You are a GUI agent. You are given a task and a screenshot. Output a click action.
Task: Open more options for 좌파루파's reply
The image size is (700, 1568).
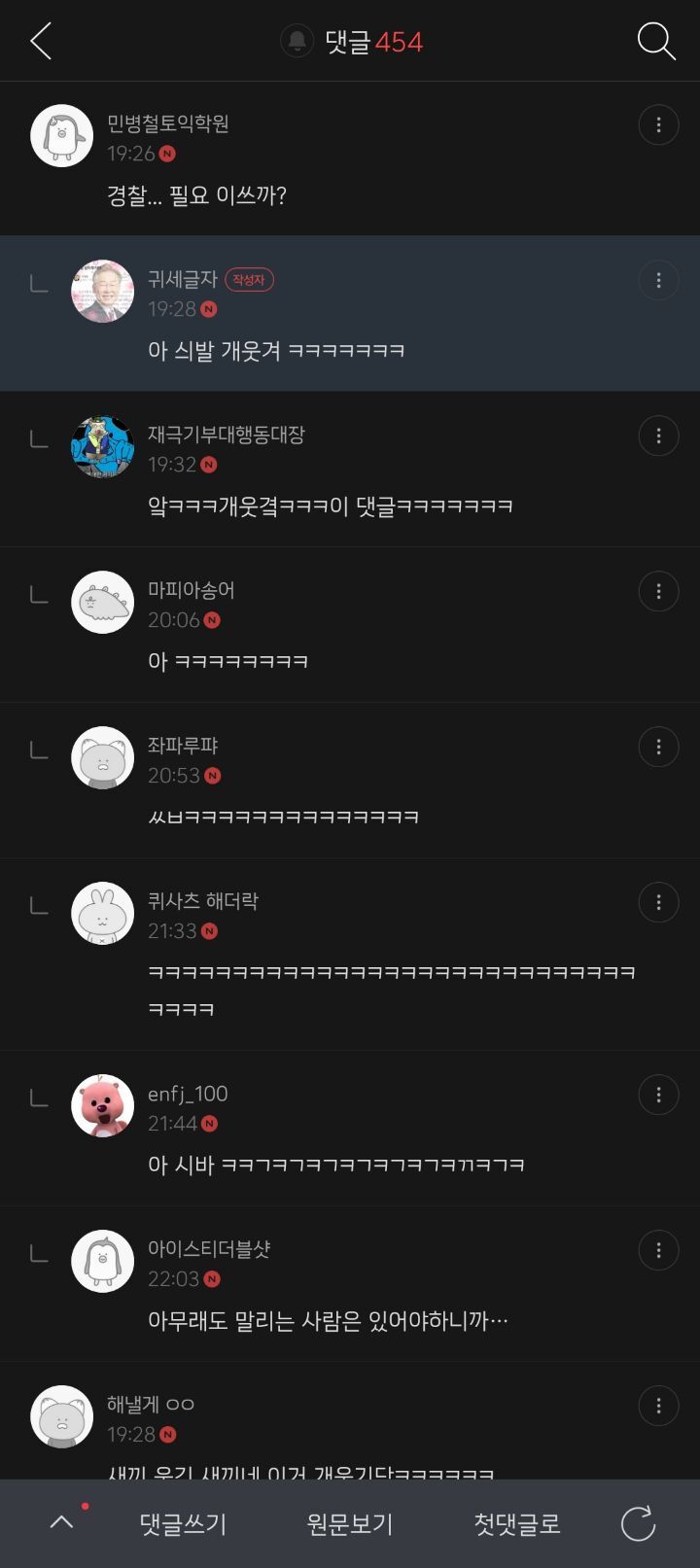[x=658, y=747]
